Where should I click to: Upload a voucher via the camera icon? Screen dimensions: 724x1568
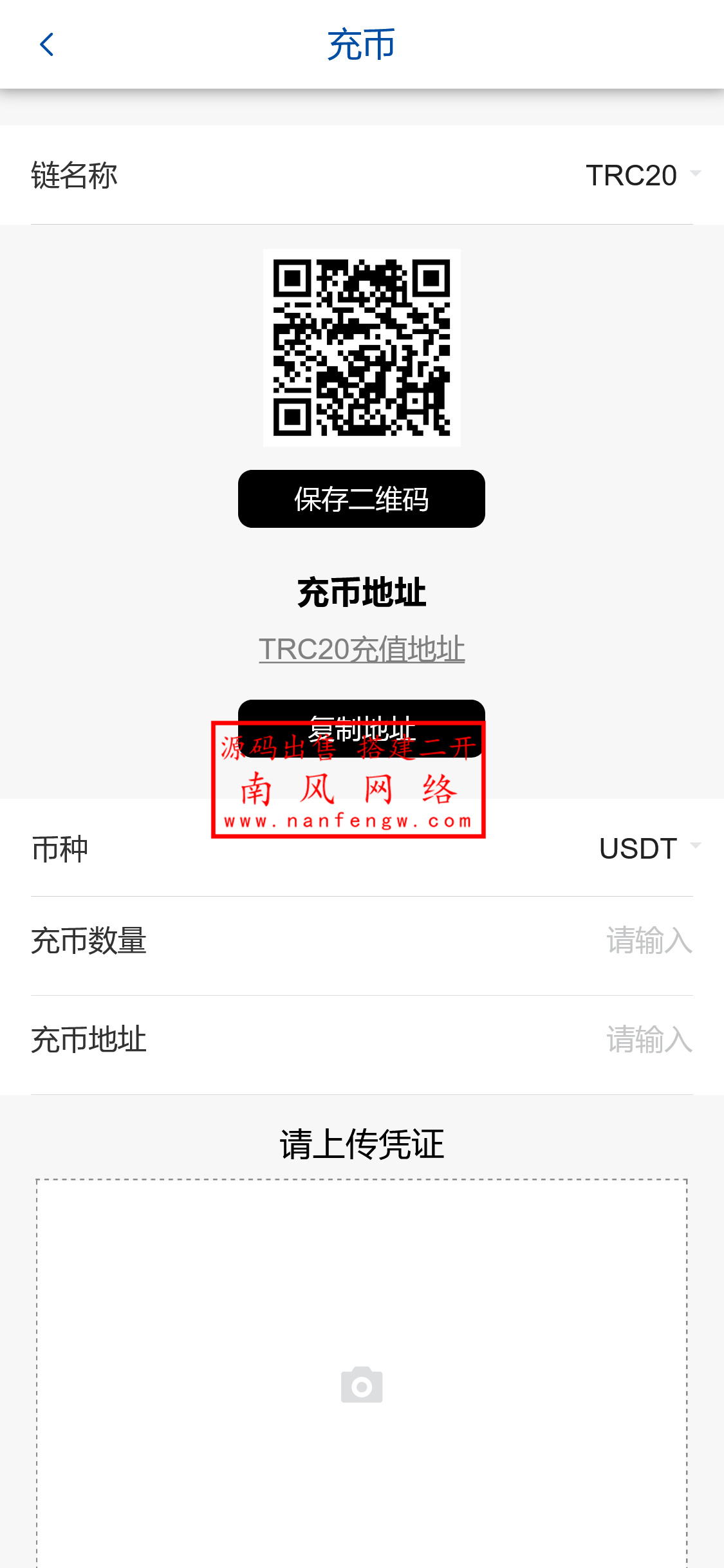coord(361,1385)
